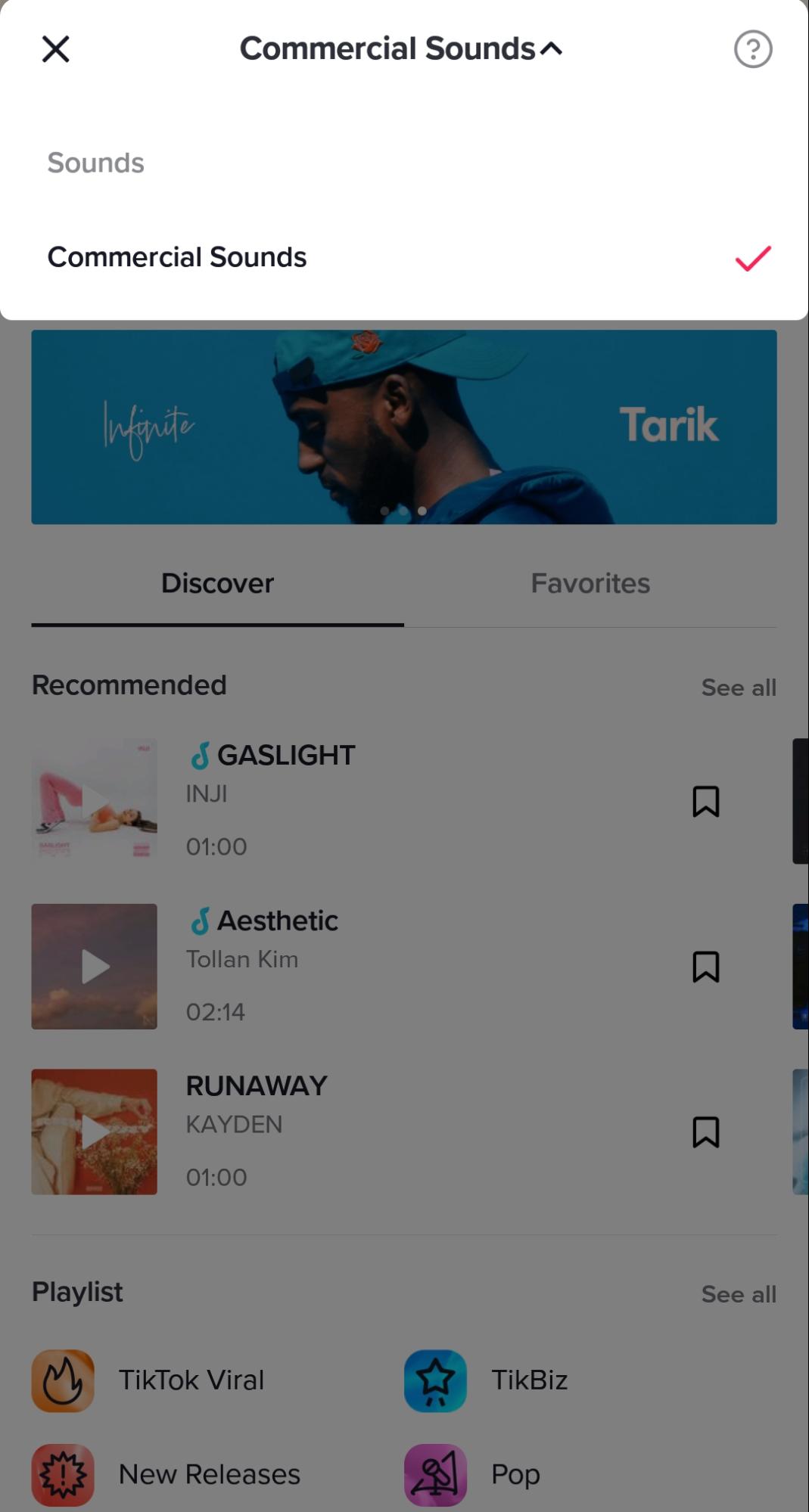Bookmark the Aesthetic sound by Tollan Kim

[x=706, y=967]
